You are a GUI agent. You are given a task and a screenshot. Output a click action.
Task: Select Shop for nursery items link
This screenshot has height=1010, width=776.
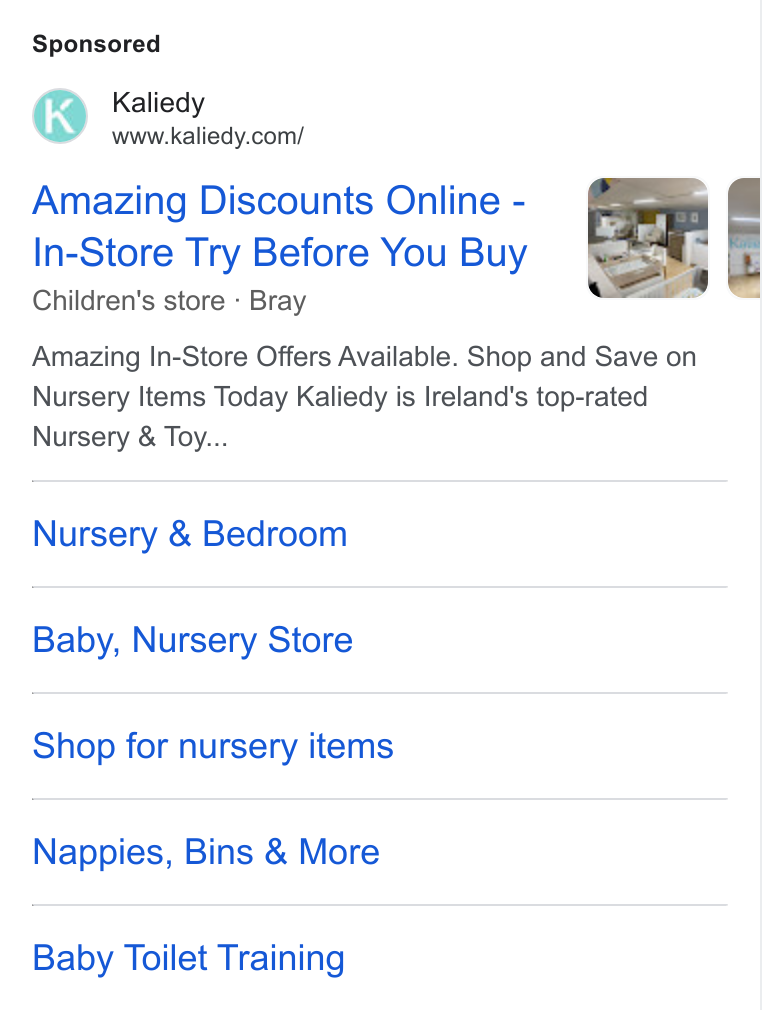213,746
